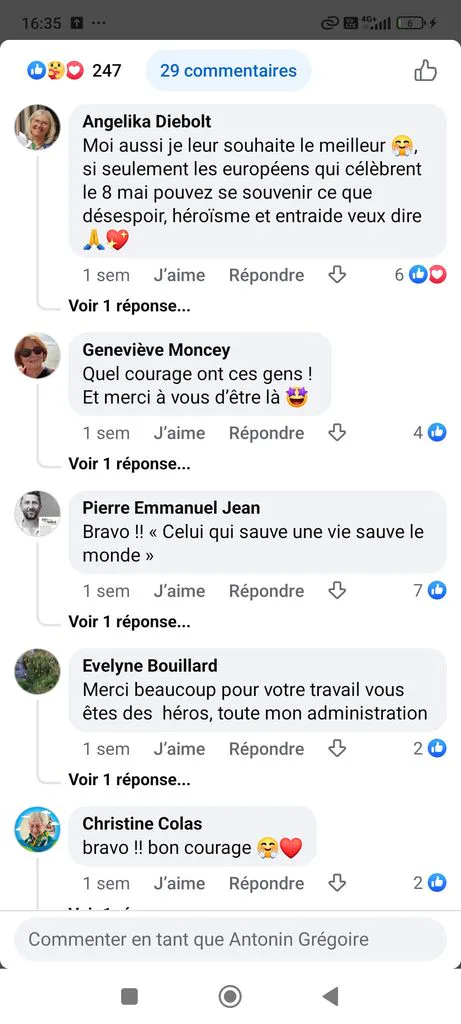View the 247 reactions list

click(x=74, y=71)
